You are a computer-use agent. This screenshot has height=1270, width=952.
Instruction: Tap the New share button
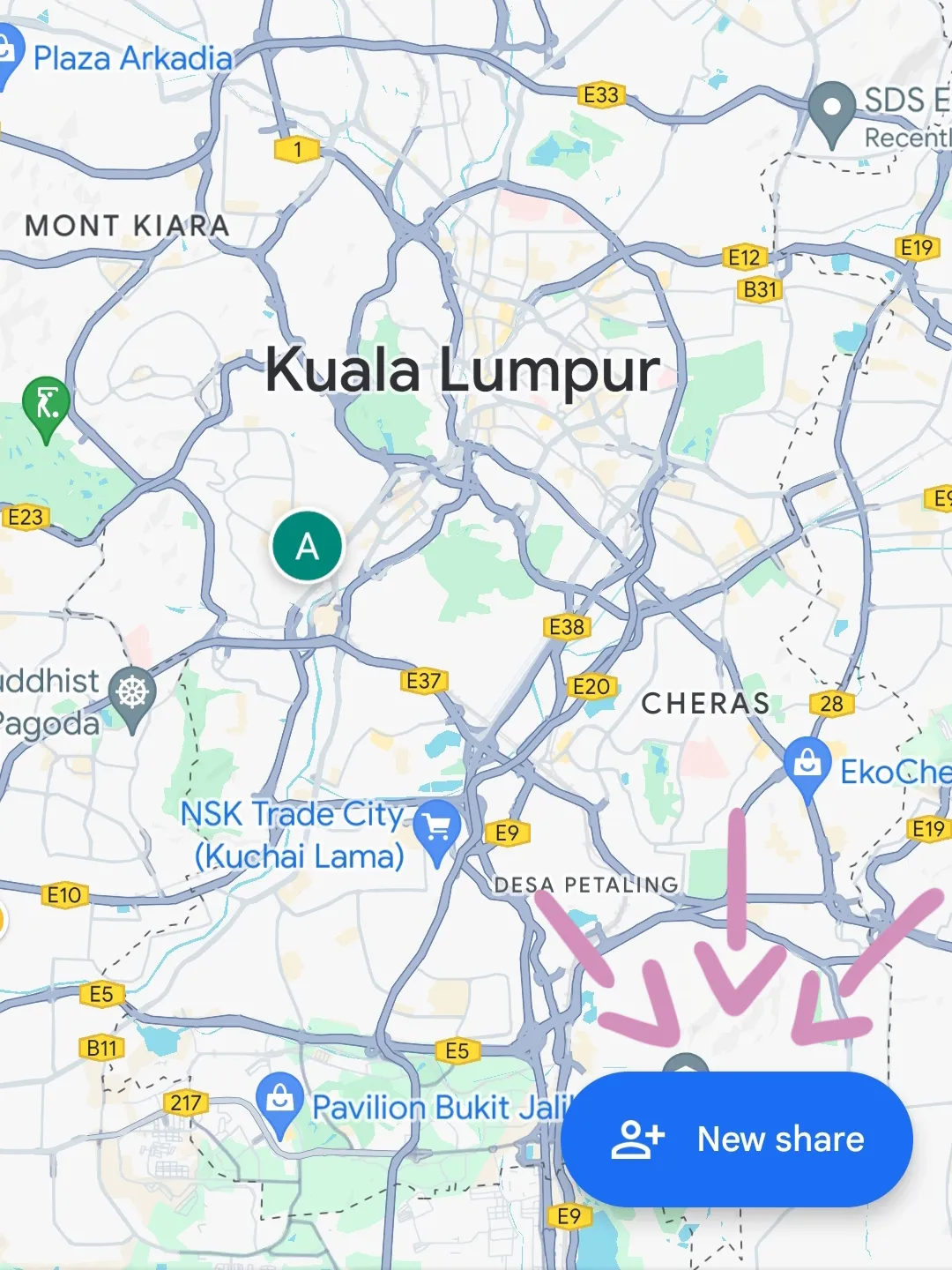point(737,1139)
